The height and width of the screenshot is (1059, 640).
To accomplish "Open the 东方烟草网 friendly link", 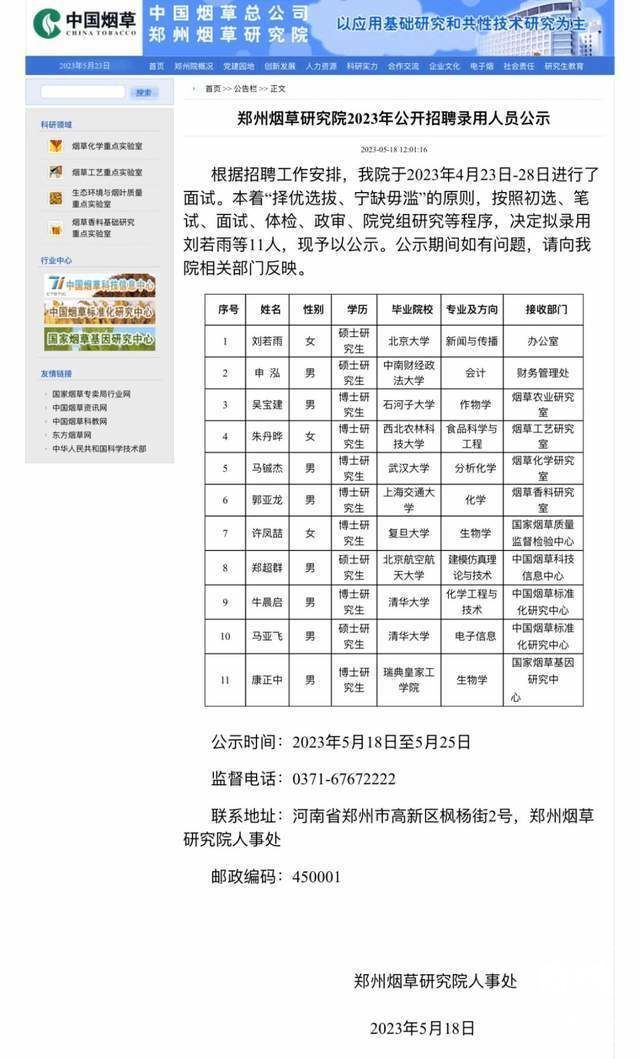I will (x=72, y=435).
